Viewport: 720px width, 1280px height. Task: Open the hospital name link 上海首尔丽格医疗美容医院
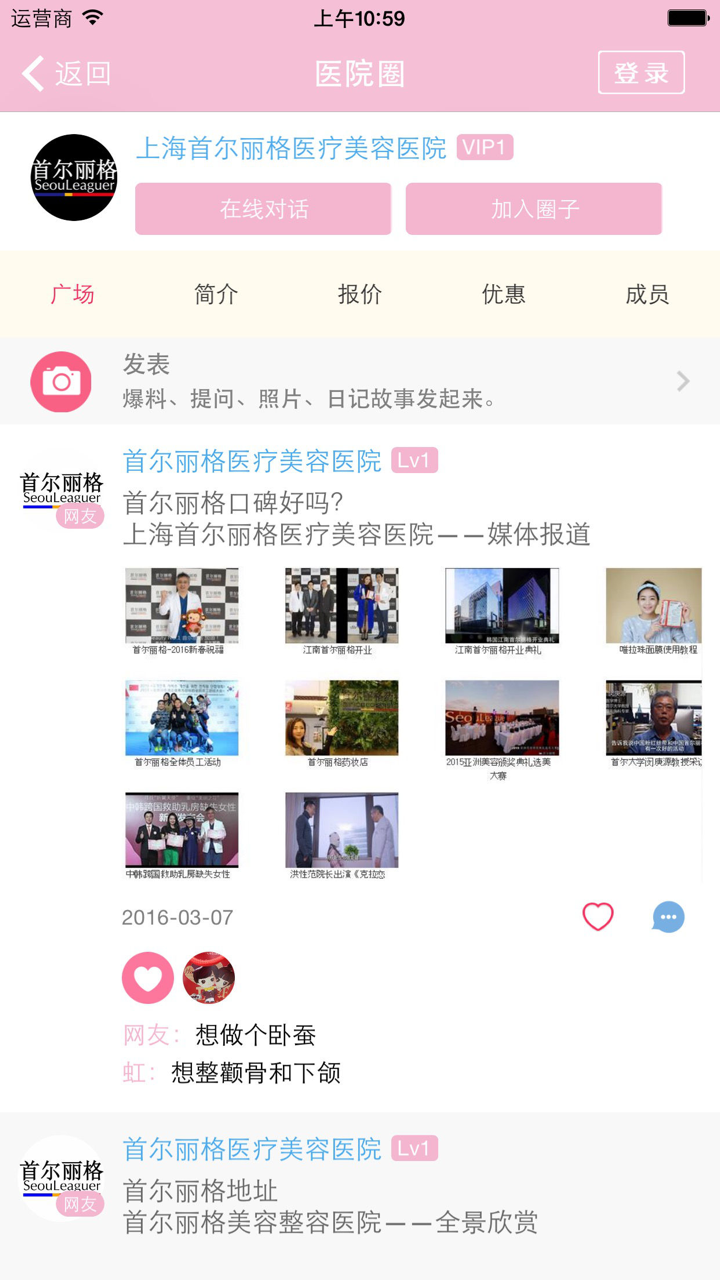283,148
